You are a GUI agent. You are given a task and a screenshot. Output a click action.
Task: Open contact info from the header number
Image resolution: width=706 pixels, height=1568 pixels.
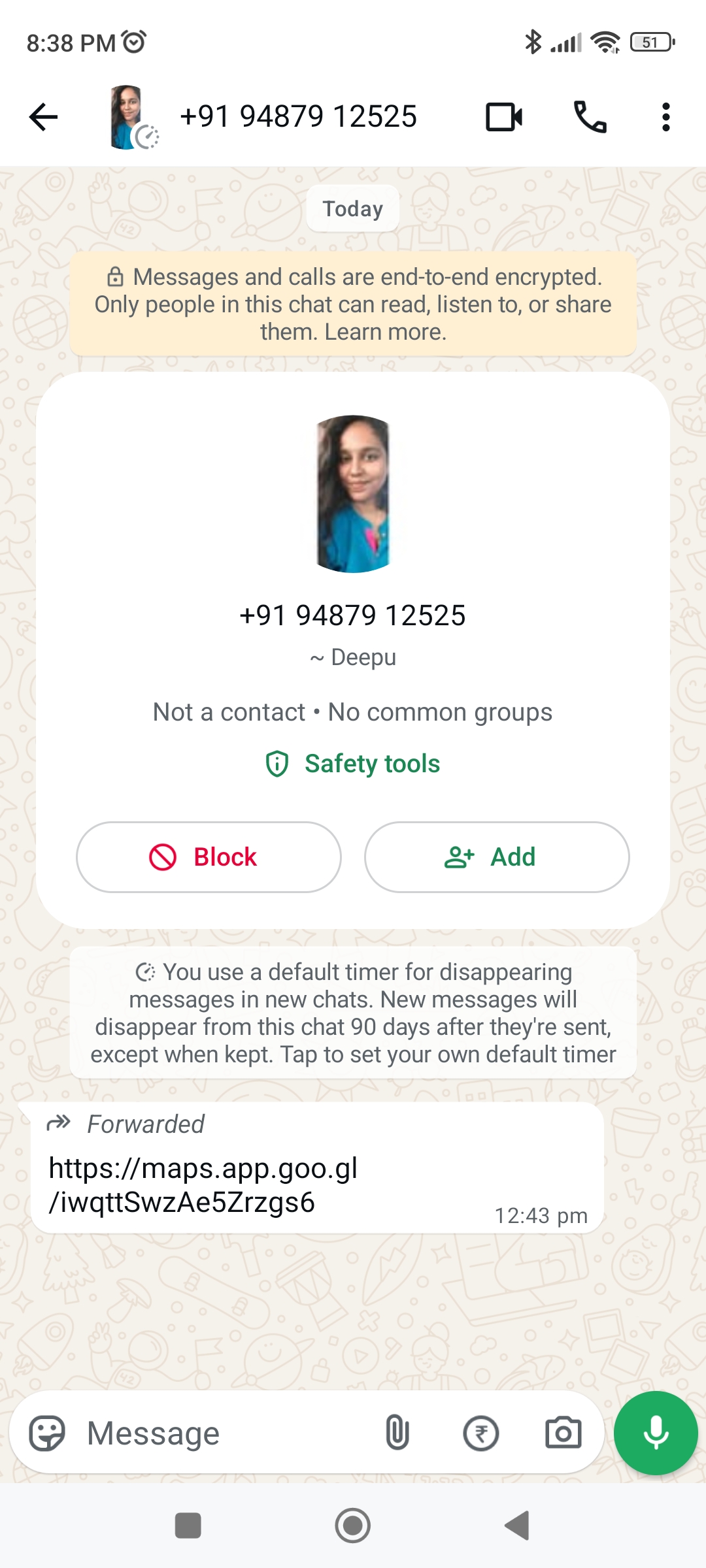(298, 117)
